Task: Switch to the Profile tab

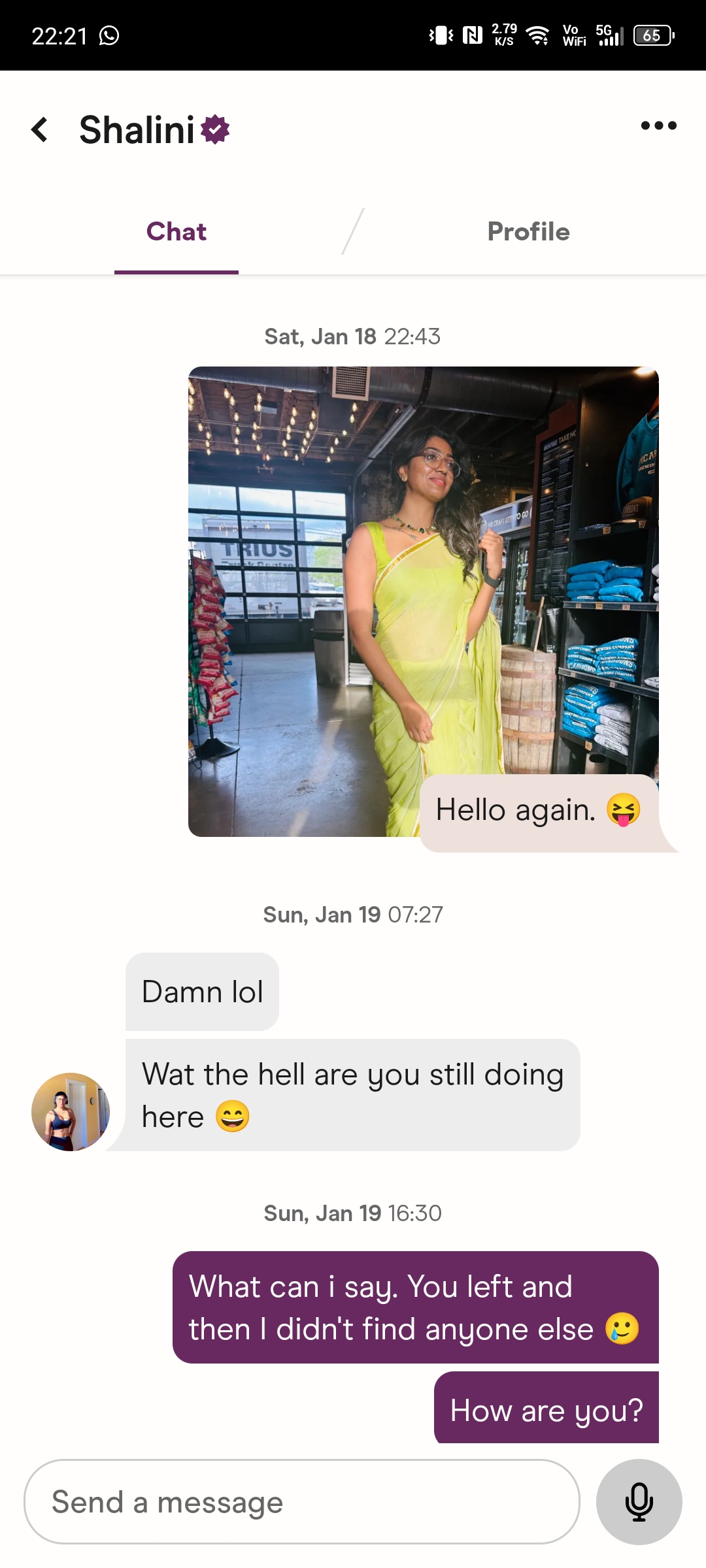Action: [x=528, y=232]
